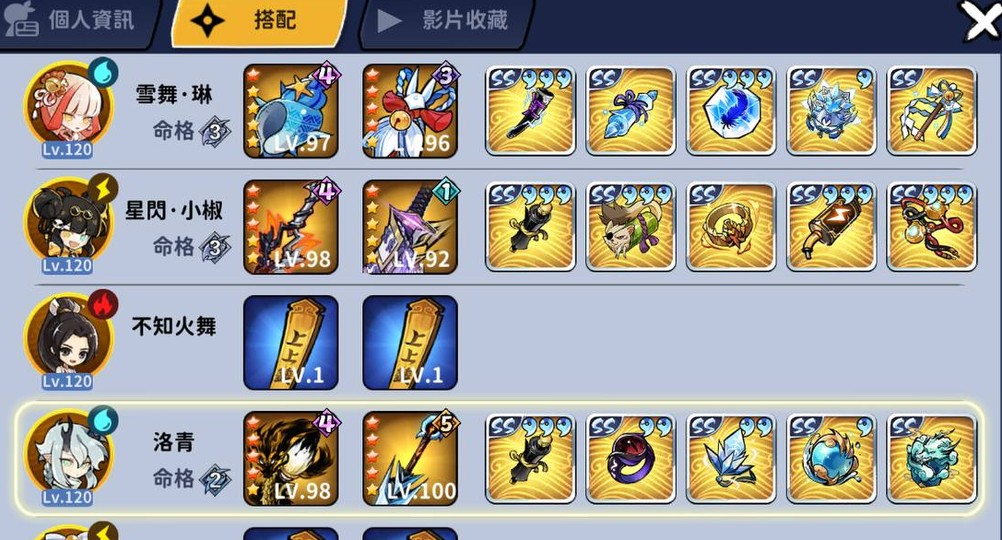The height and width of the screenshot is (540, 1002).
Task: Inspect 洛青's blue orb equipment
Action: (x=831, y=458)
